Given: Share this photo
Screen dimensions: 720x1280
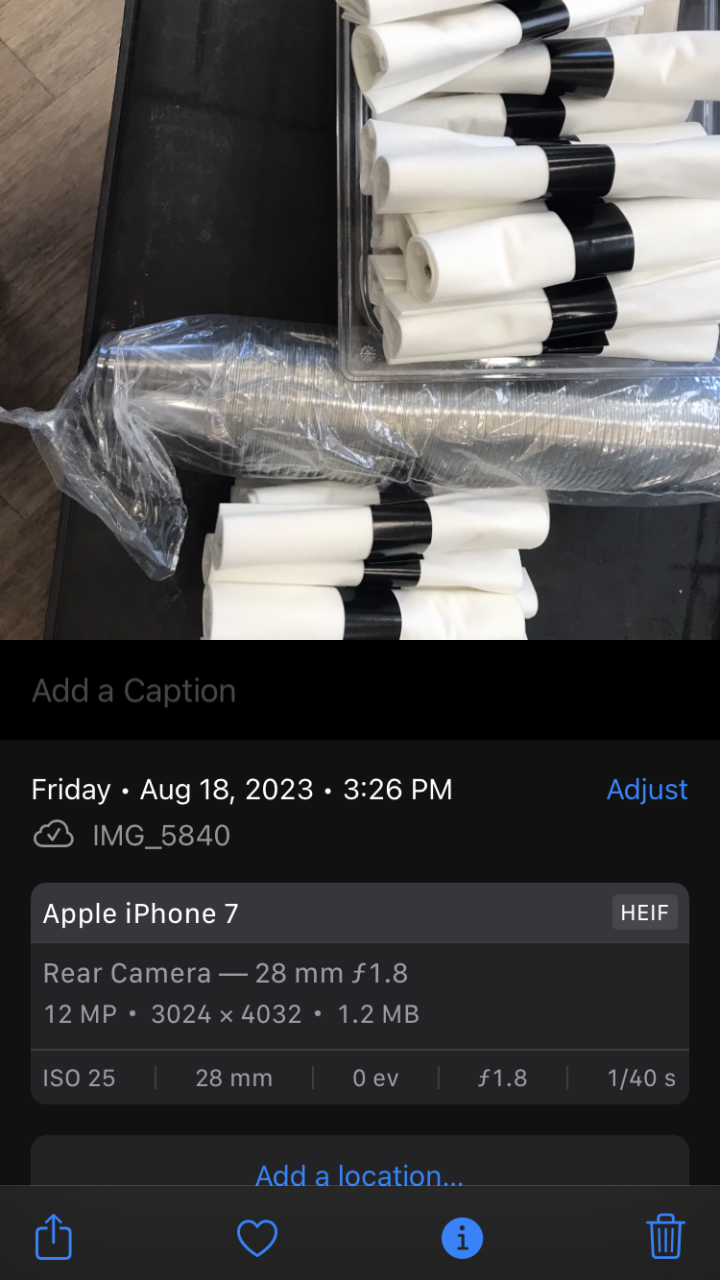Looking at the screenshot, I should tap(54, 1239).
